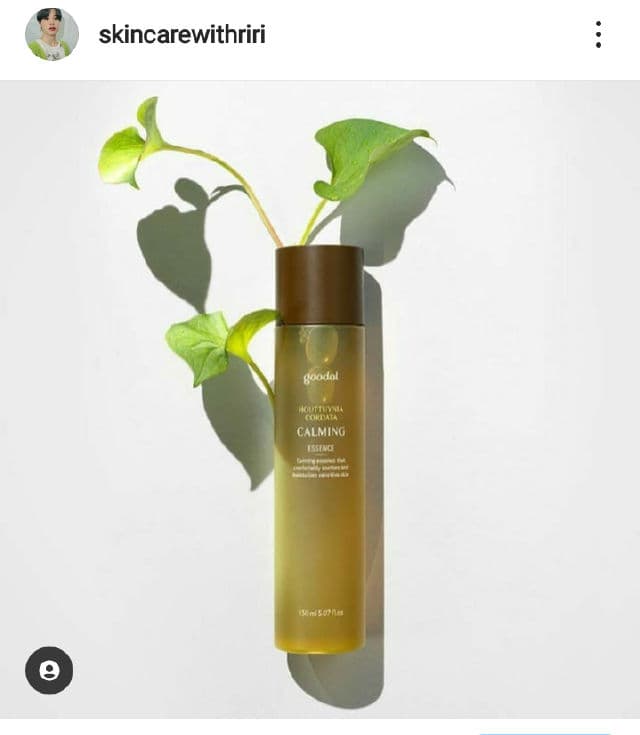
Task: Tap the Goodal essence post photo
Action: (320, 400)
